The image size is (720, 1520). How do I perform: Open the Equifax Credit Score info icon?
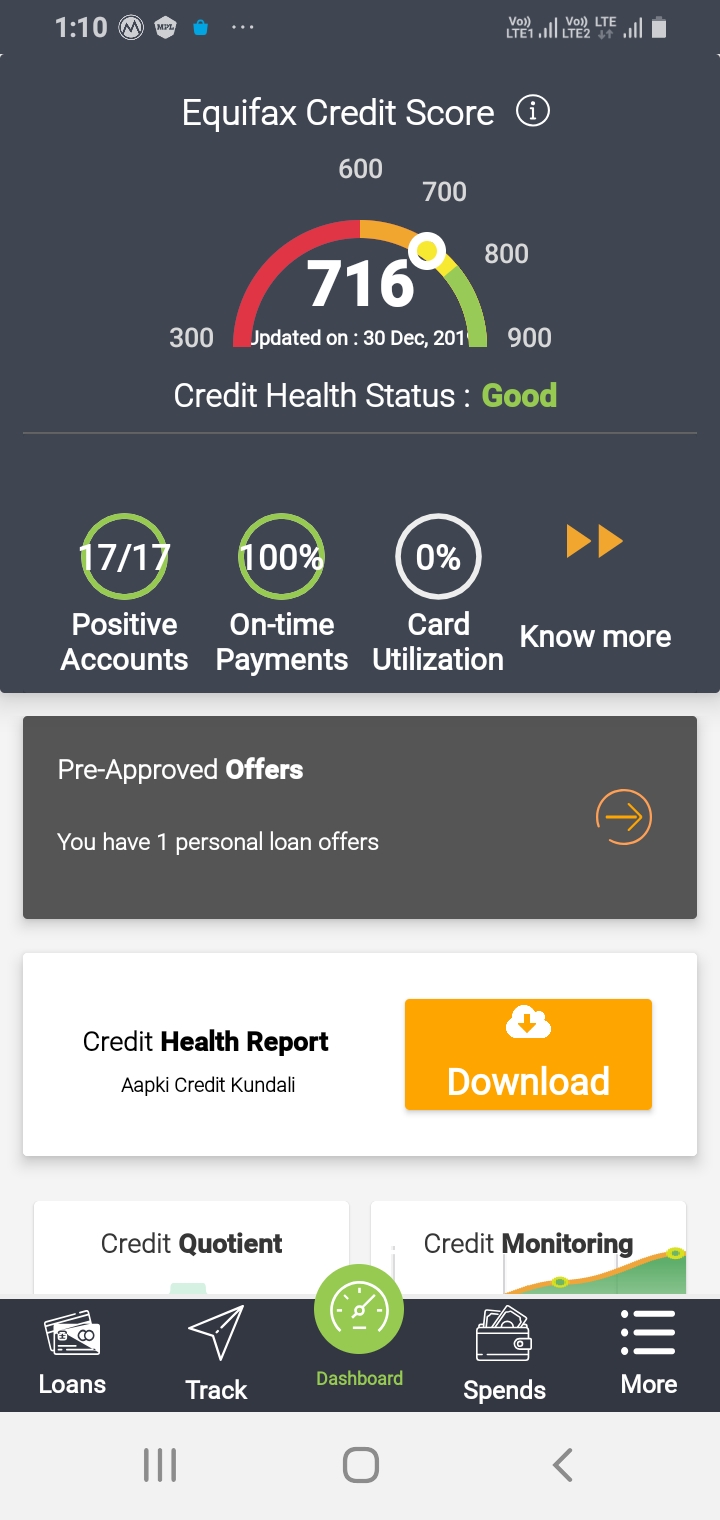pos(533,111)
